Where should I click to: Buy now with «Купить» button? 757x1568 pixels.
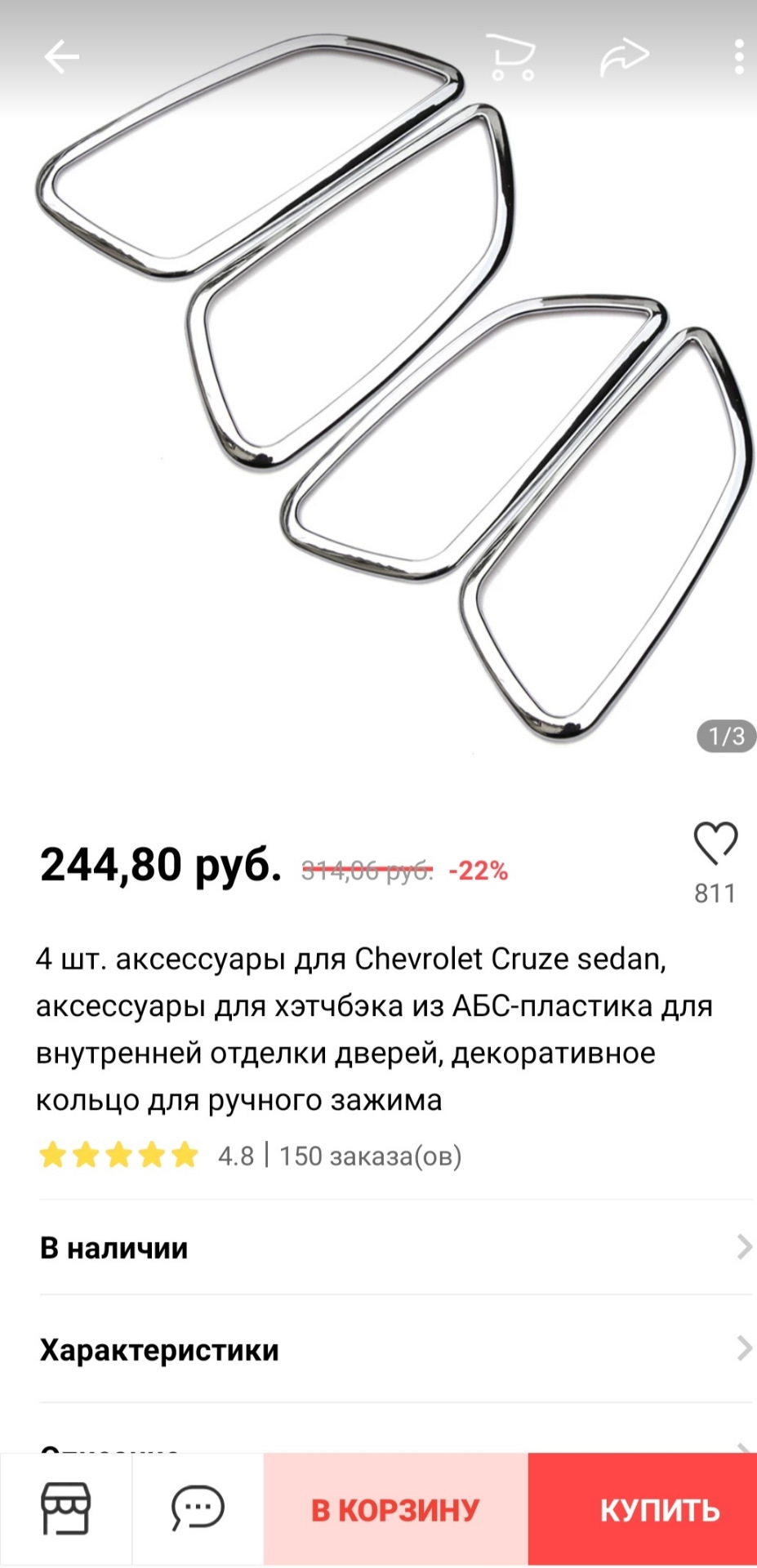pyautogui.click(x=660, y=1510)
